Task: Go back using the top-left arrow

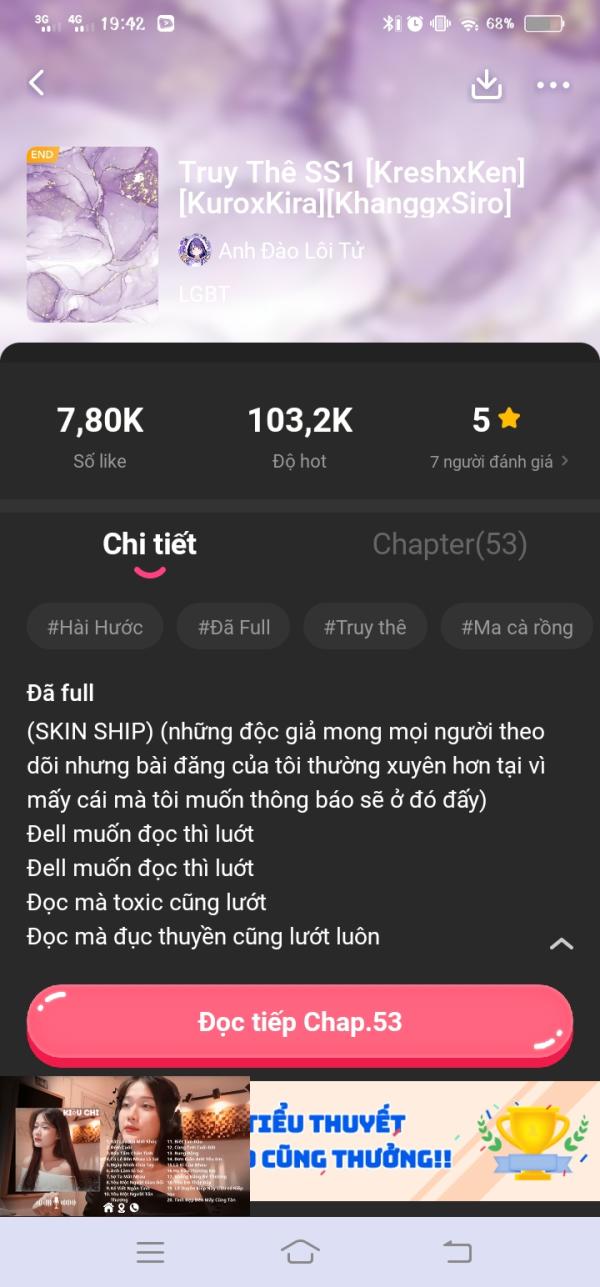Action: pos(37,83)
